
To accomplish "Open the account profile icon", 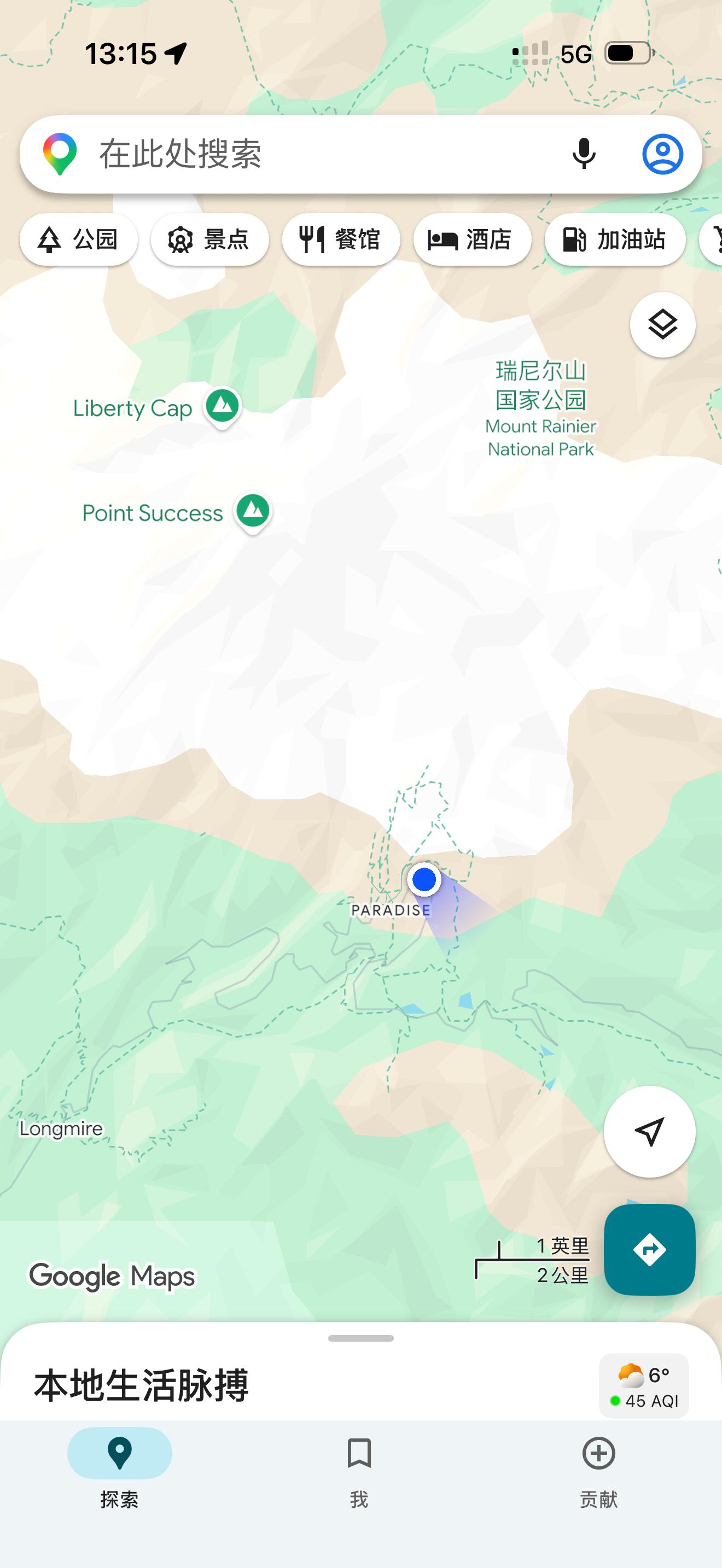I will click(662, 154).
